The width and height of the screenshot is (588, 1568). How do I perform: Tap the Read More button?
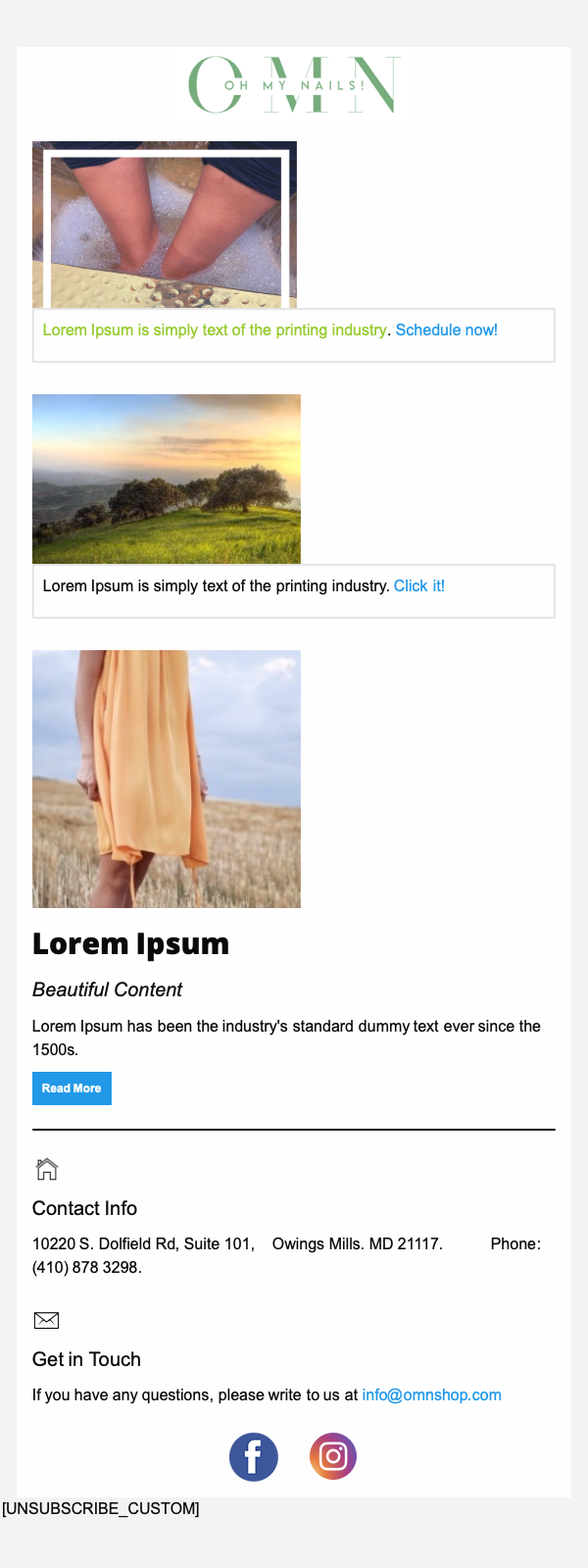point(72,1088)
